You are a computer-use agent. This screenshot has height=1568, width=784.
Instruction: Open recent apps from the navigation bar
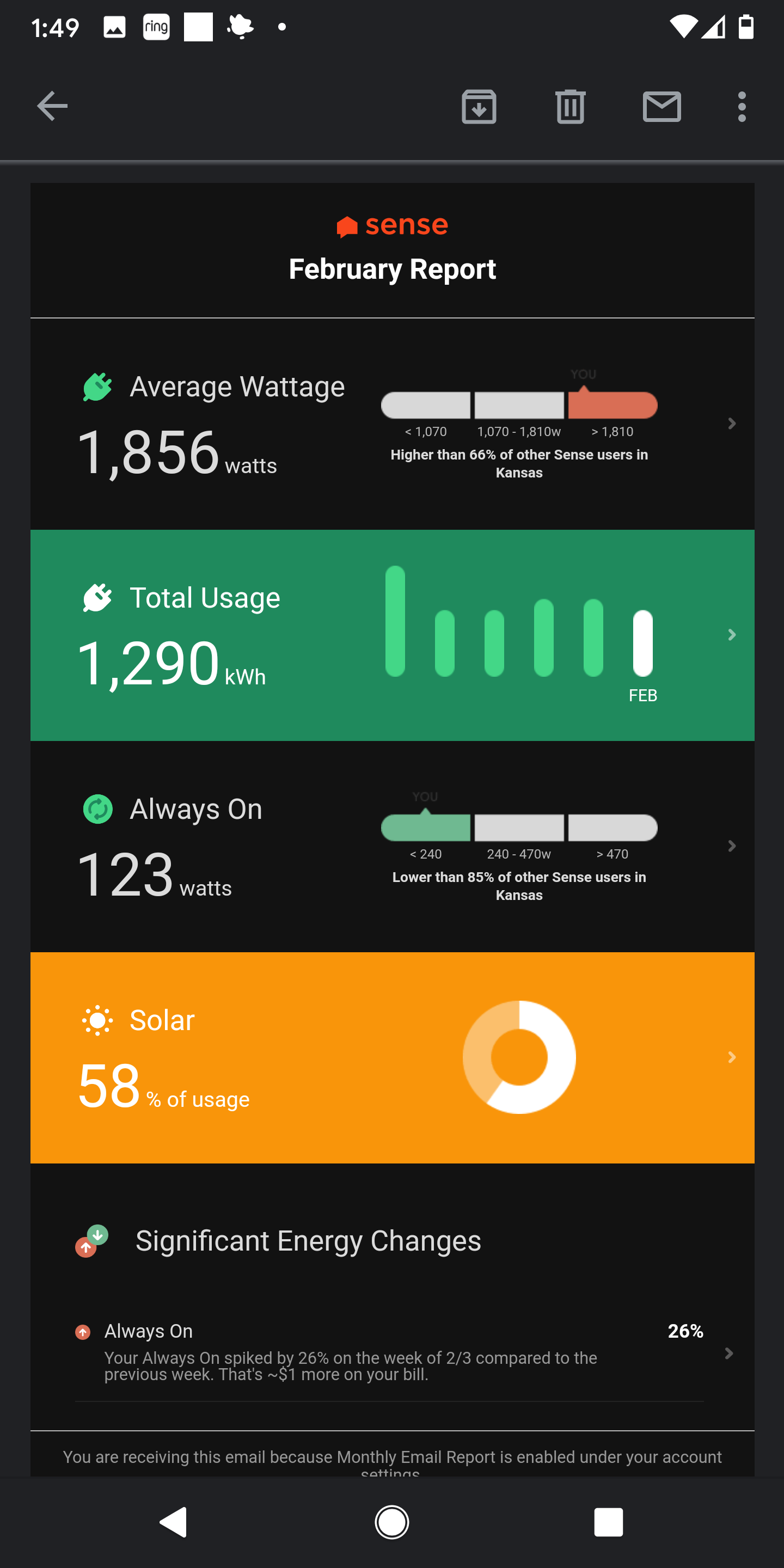pyautogui.click(x=608, y=1522)
